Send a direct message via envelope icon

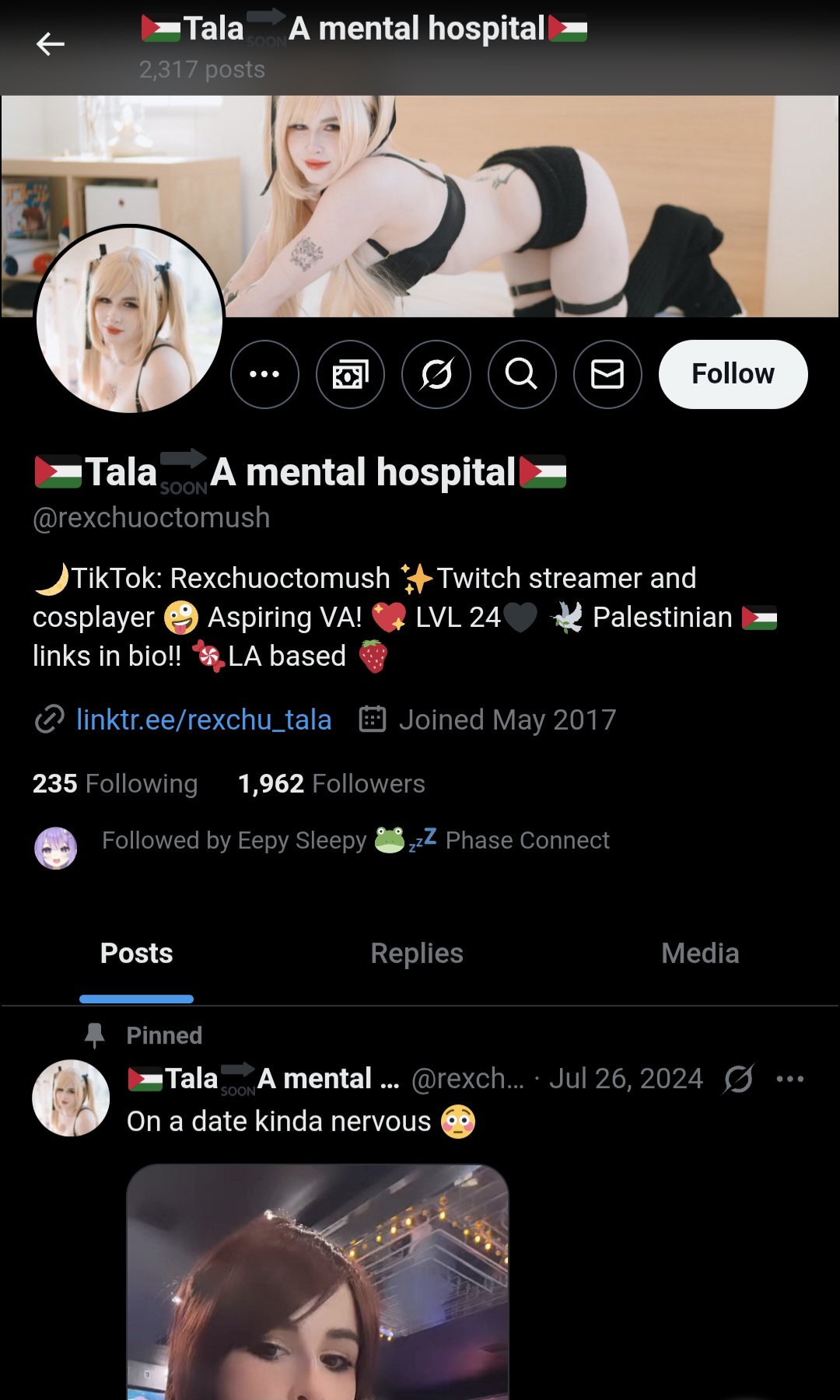pyautogui.click(x=607, y=374)
